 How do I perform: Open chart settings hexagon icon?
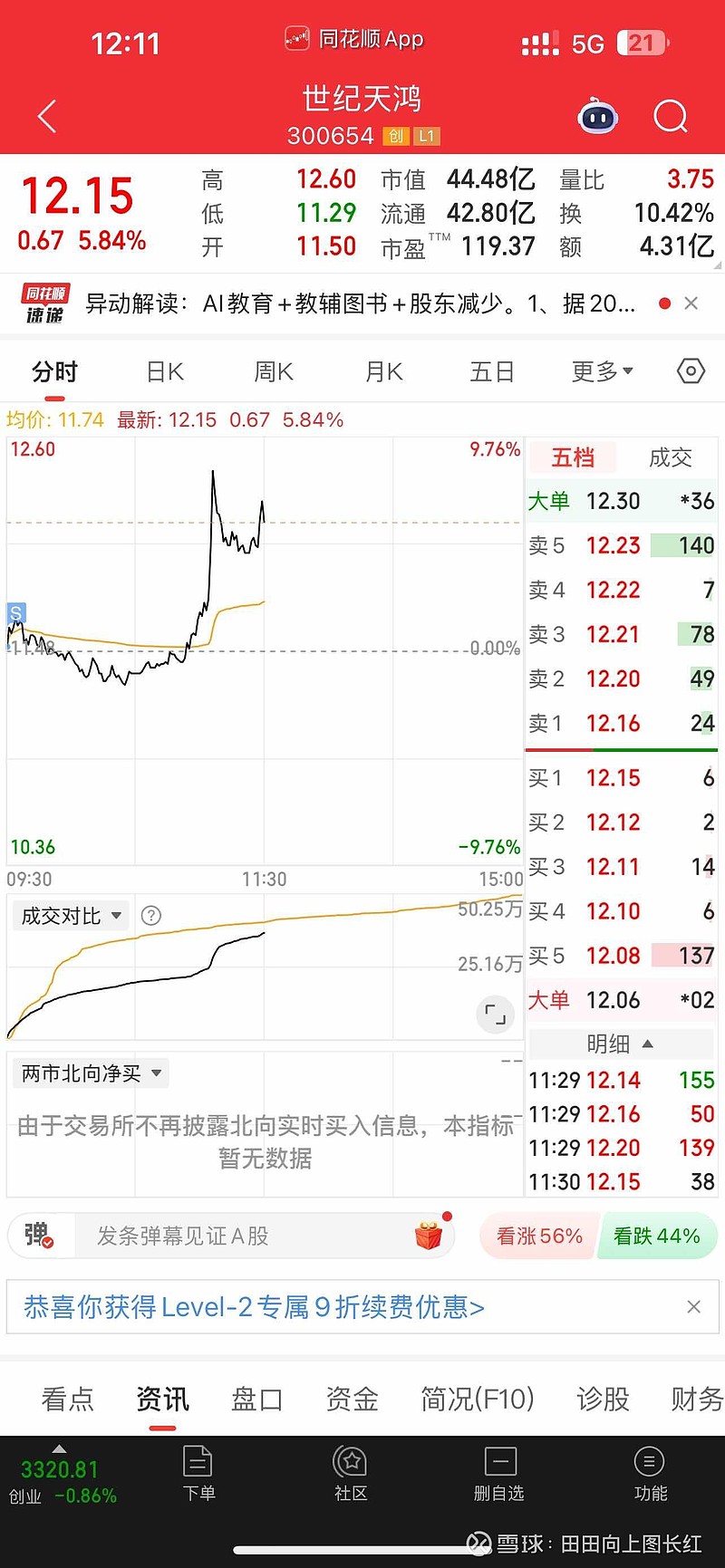point(691,371)
